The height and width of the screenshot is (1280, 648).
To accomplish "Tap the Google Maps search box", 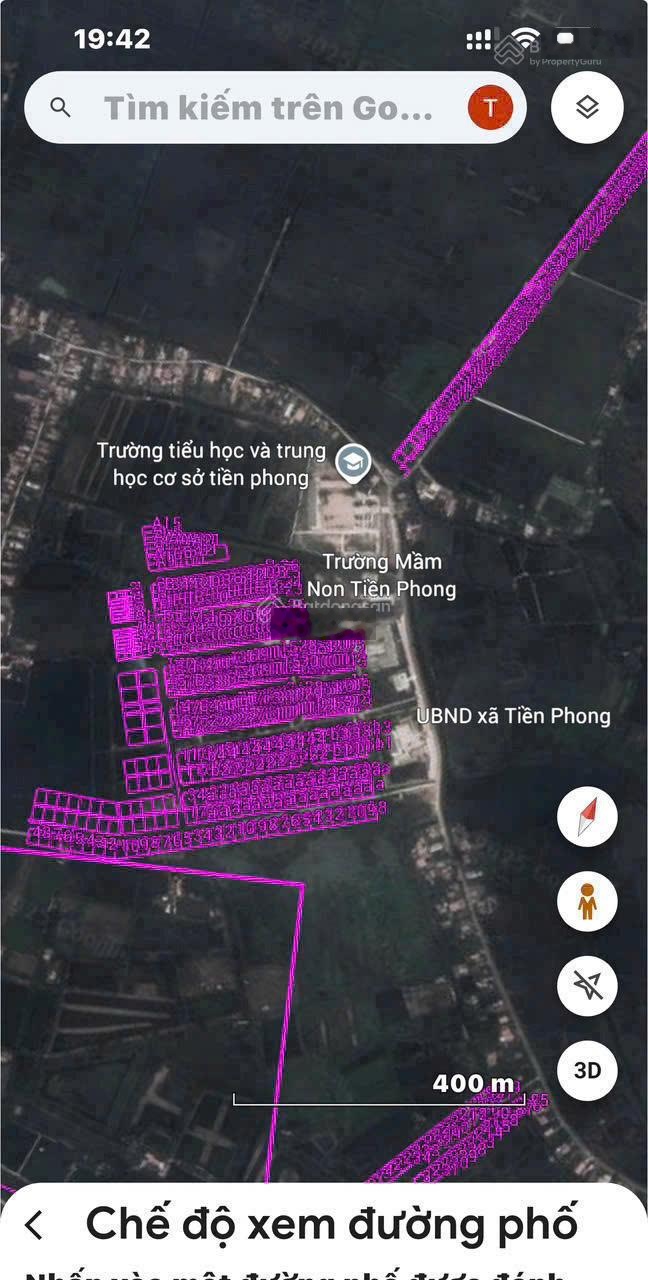I will tap(268, 108).
